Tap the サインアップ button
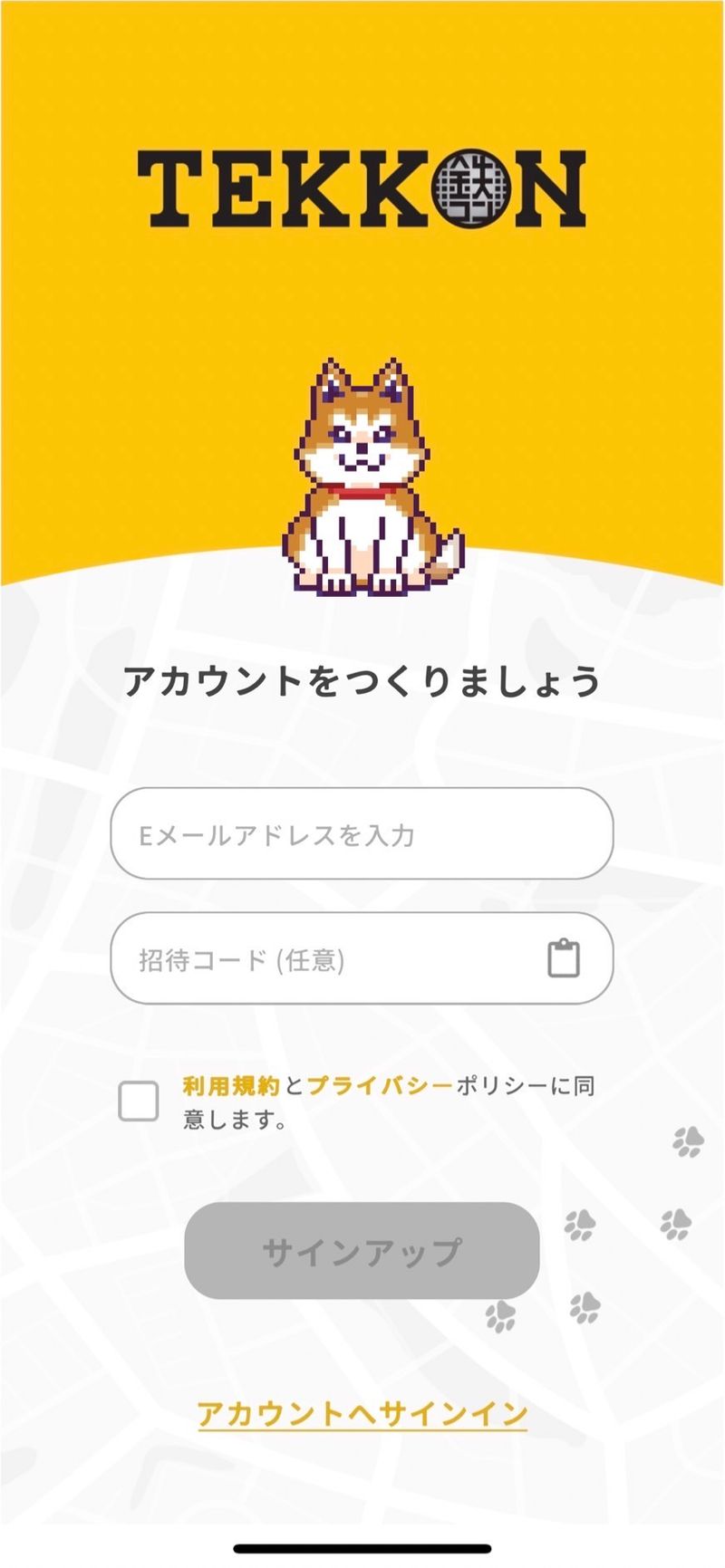Screen dimensions: 725x1568 (362, 1251)
